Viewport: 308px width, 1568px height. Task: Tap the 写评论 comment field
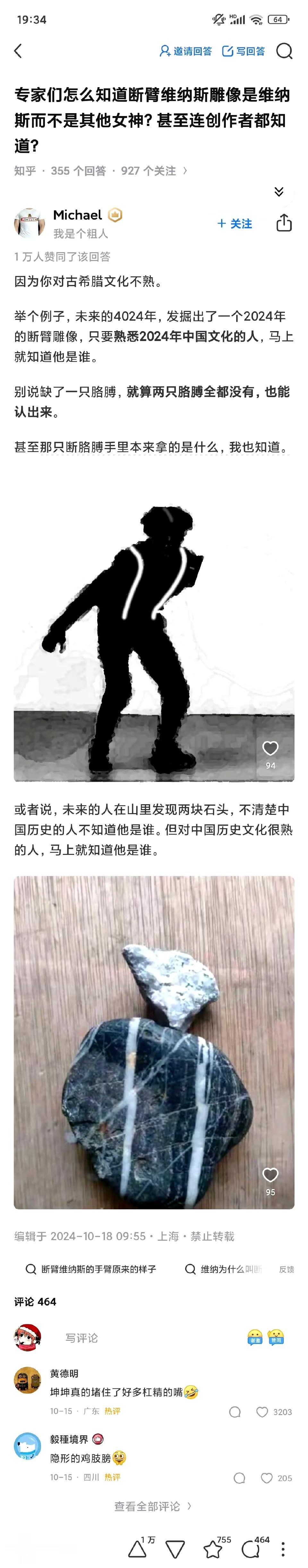tap(82, 1338)
